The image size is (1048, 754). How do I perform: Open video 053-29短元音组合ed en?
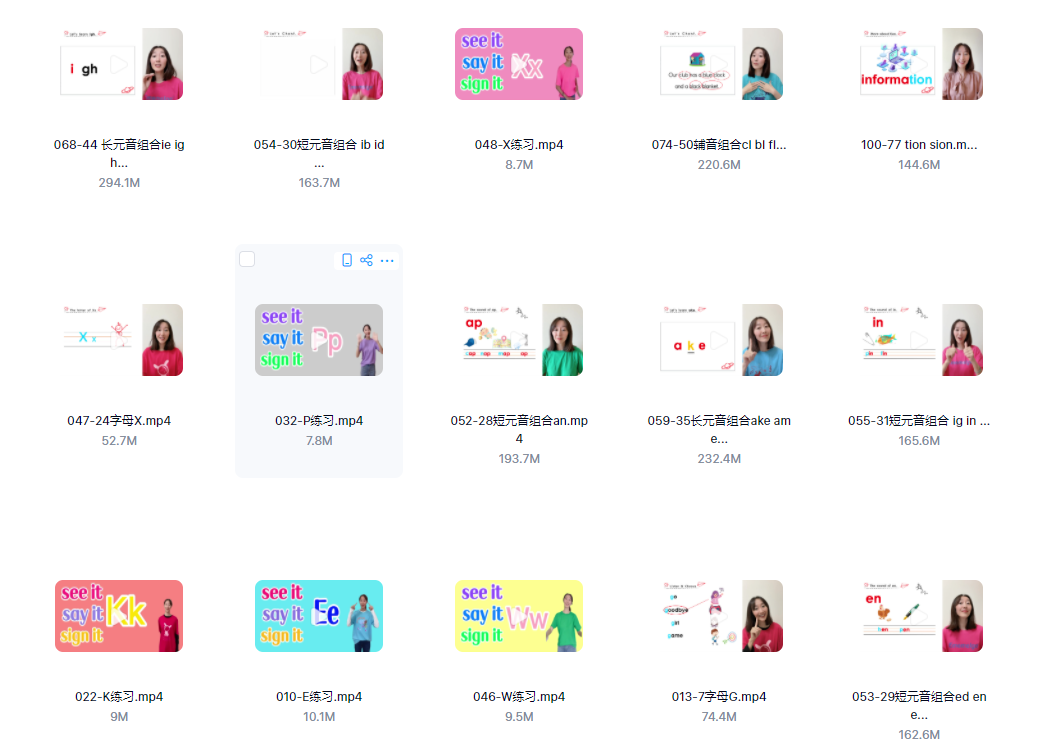[919, 616]
